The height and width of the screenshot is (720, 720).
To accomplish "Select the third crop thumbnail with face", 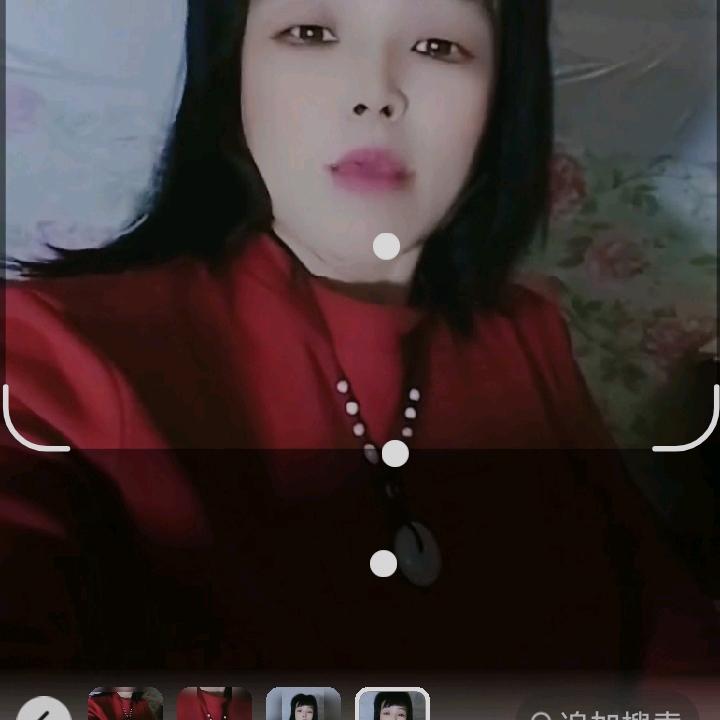I will tap(303, 705).
